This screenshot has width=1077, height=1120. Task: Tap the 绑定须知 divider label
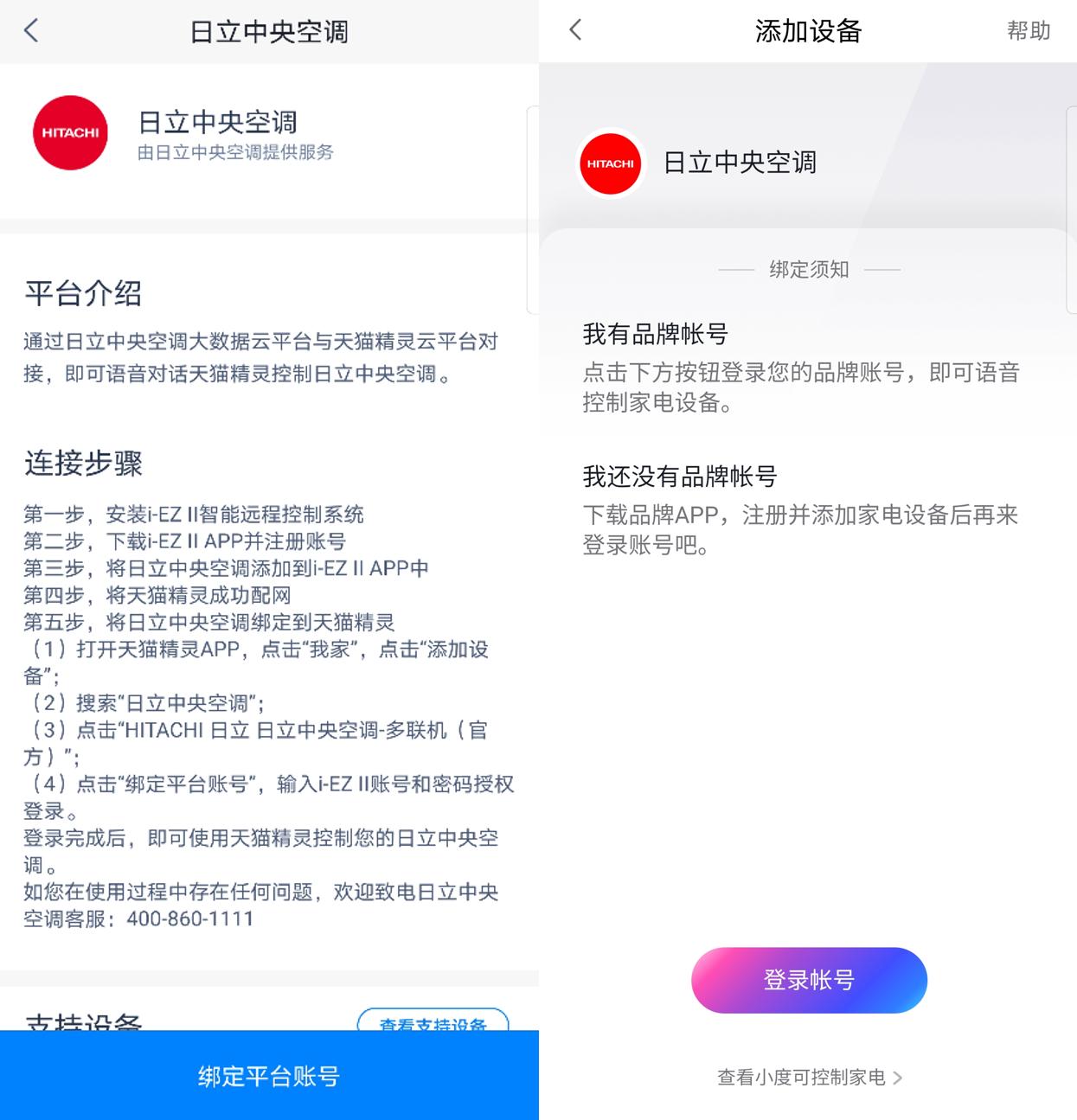tap(807, 270)
